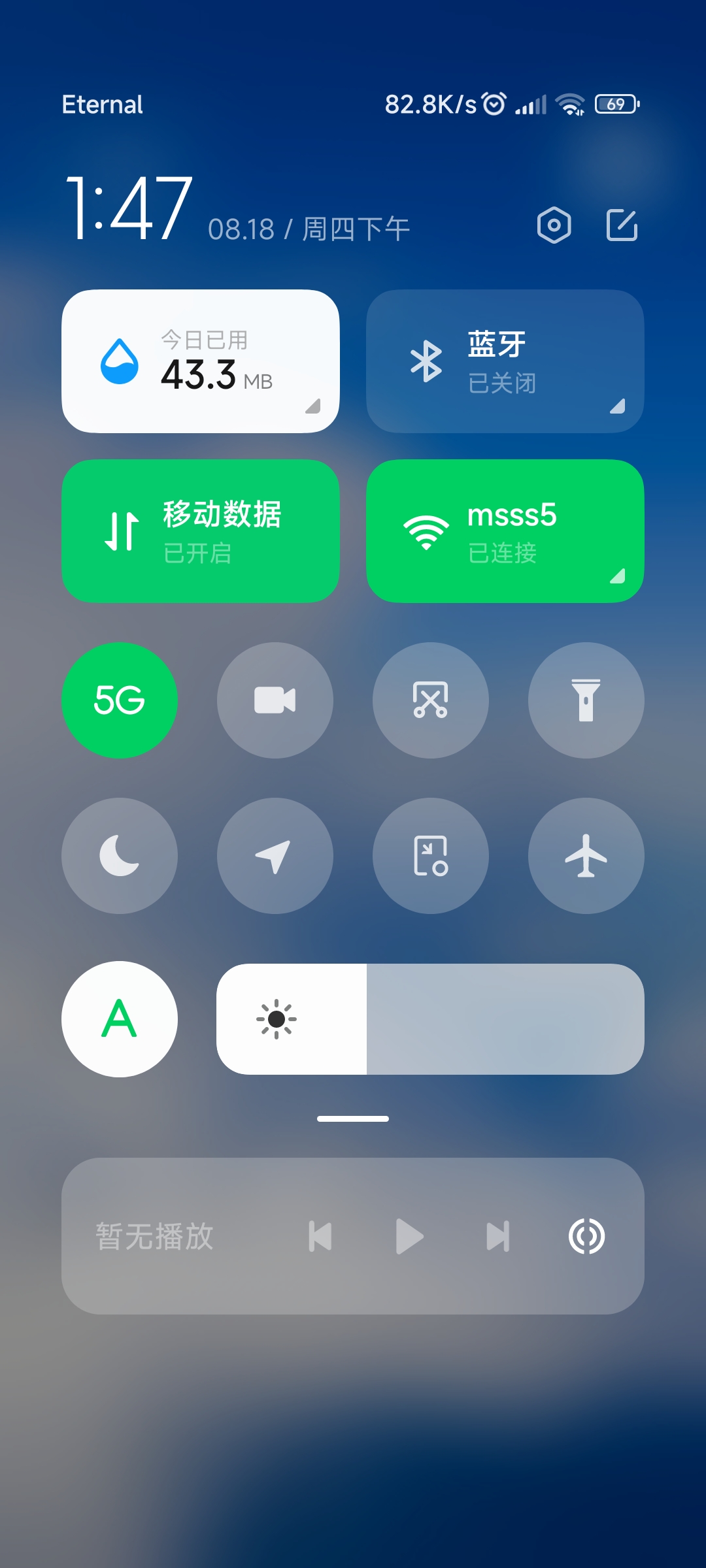This screenshot has width=706, height=1568.
Task: Open the audio casting output icon
Action: [x=586, y=1236]
